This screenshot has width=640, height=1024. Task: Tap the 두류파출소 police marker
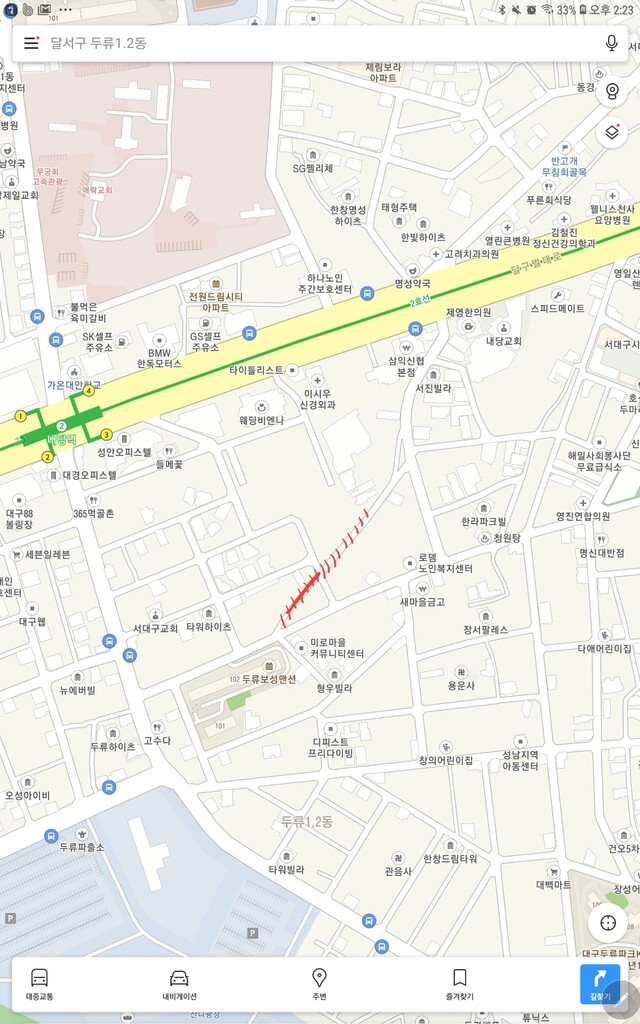[51, 835]
